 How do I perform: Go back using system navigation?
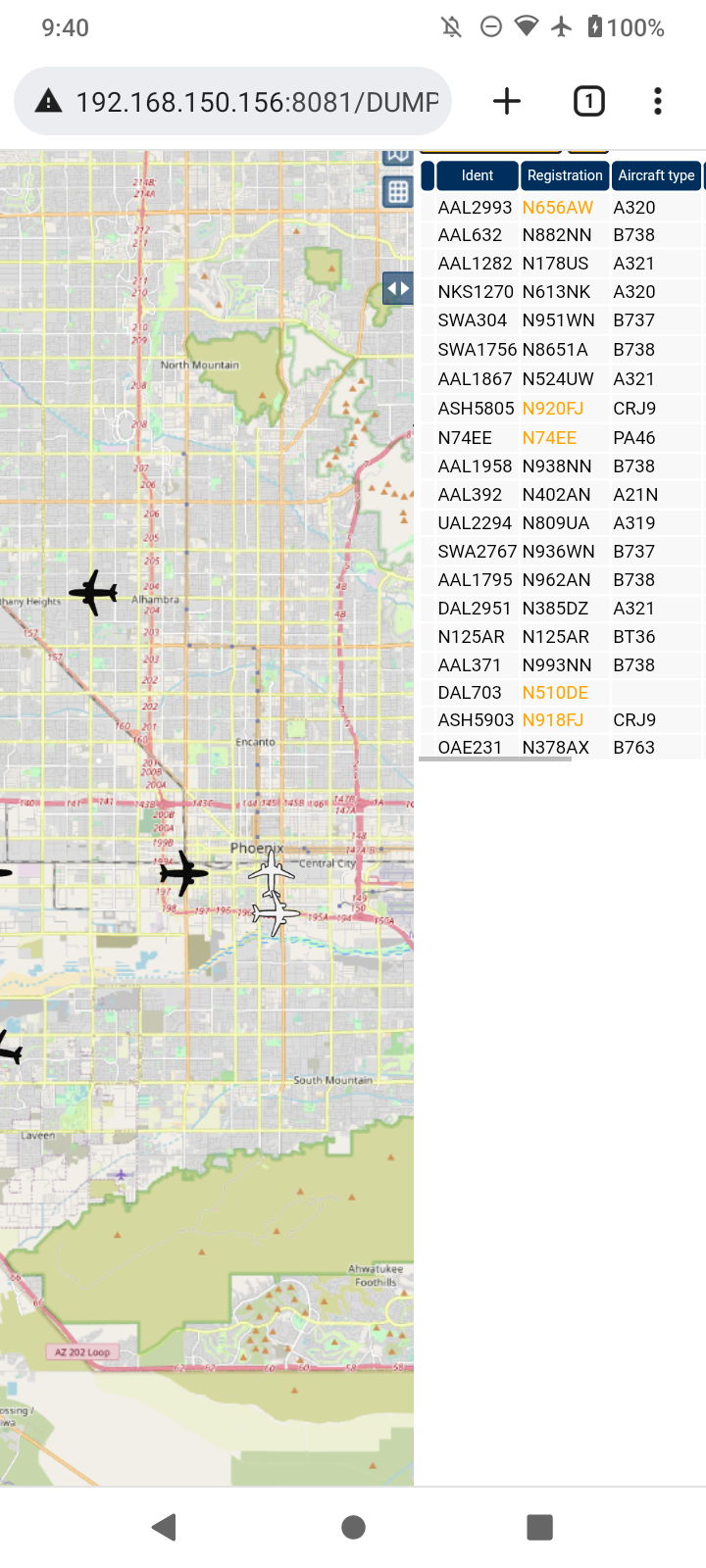click(165, 1526)
